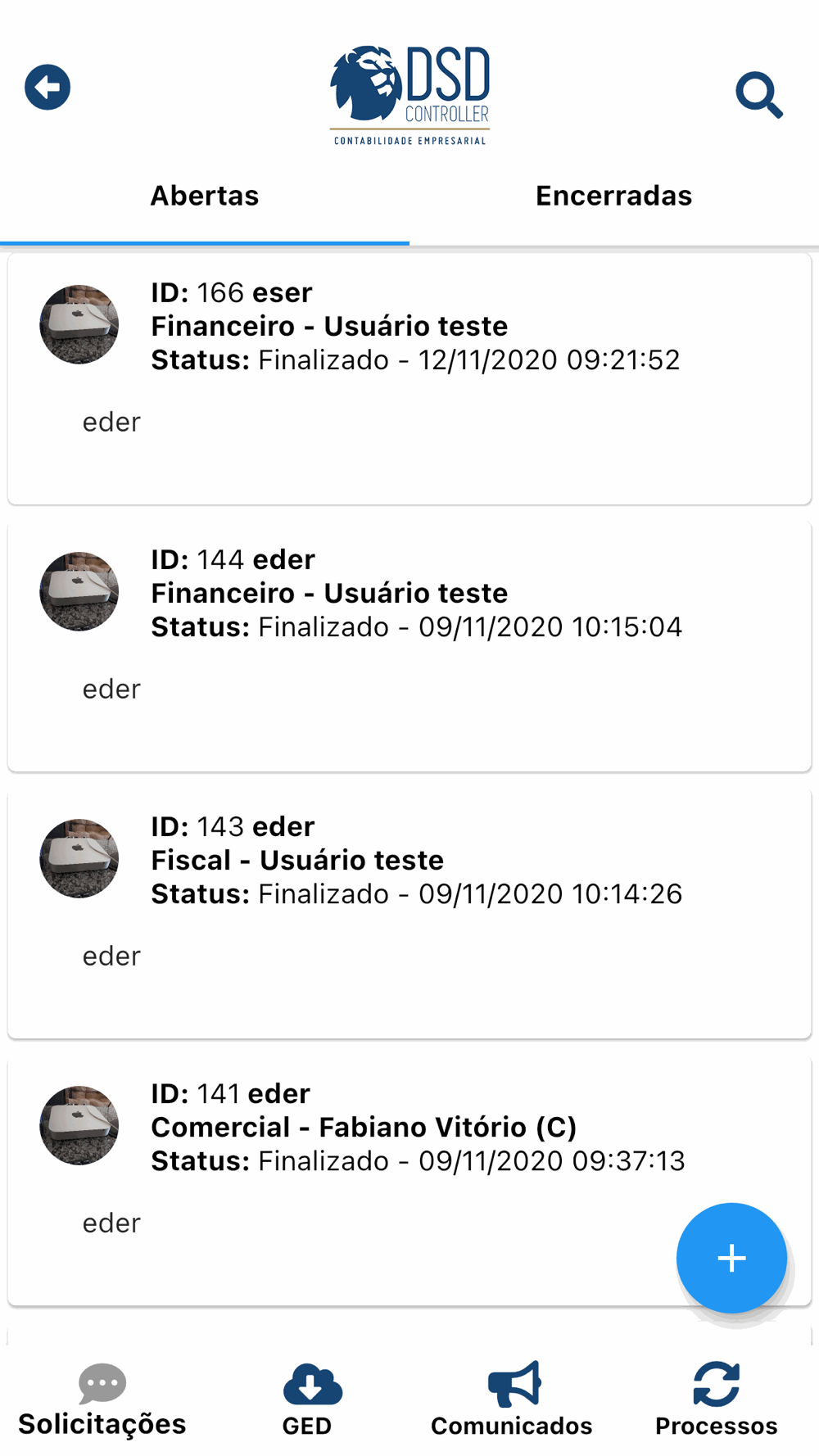Screen dimensions: 819x1456
Task: Open the Solicitações tab
Action: click(x=102, y=1400)
